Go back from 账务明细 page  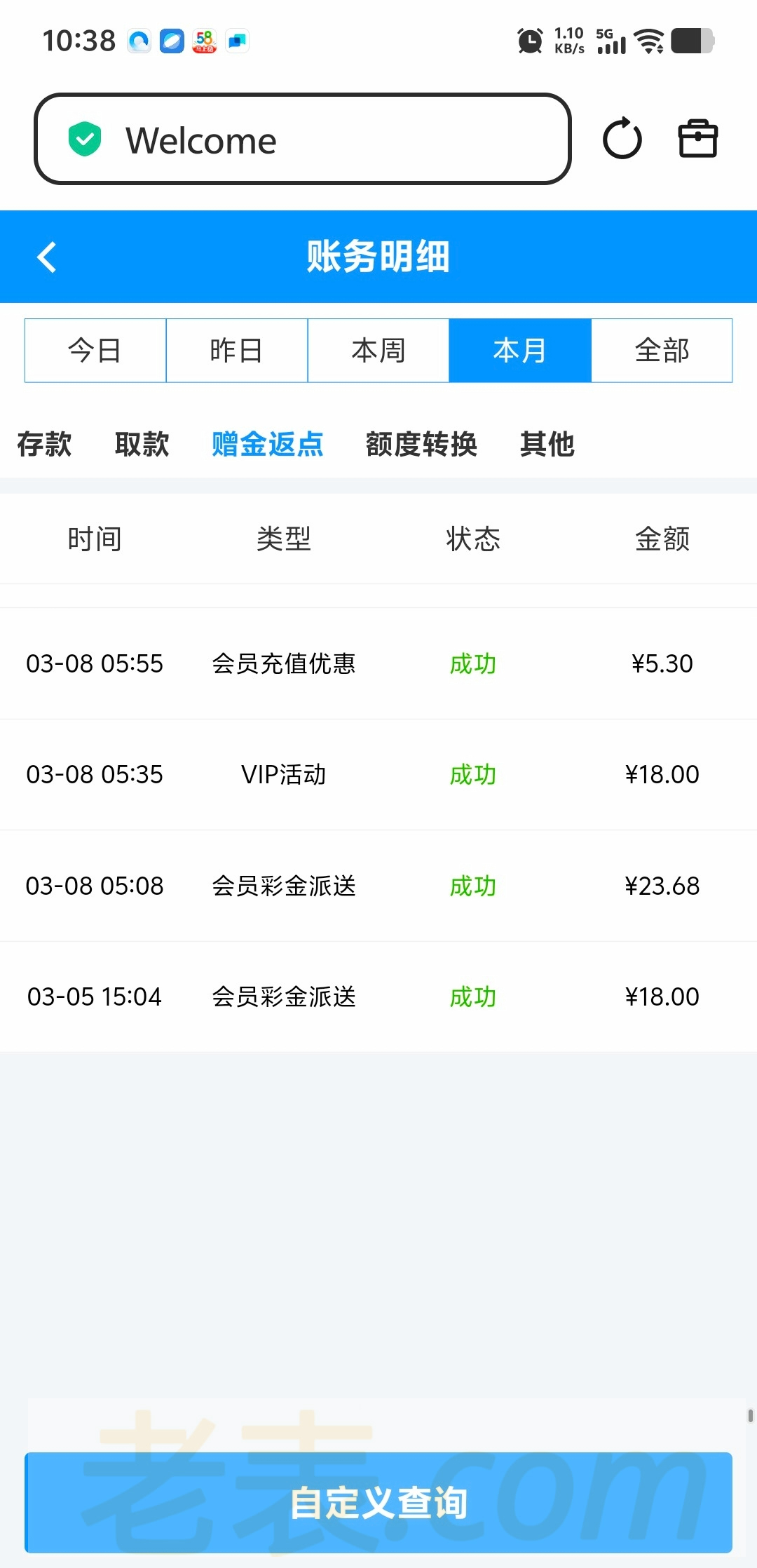pyautogui.click(x=46, y=257)
